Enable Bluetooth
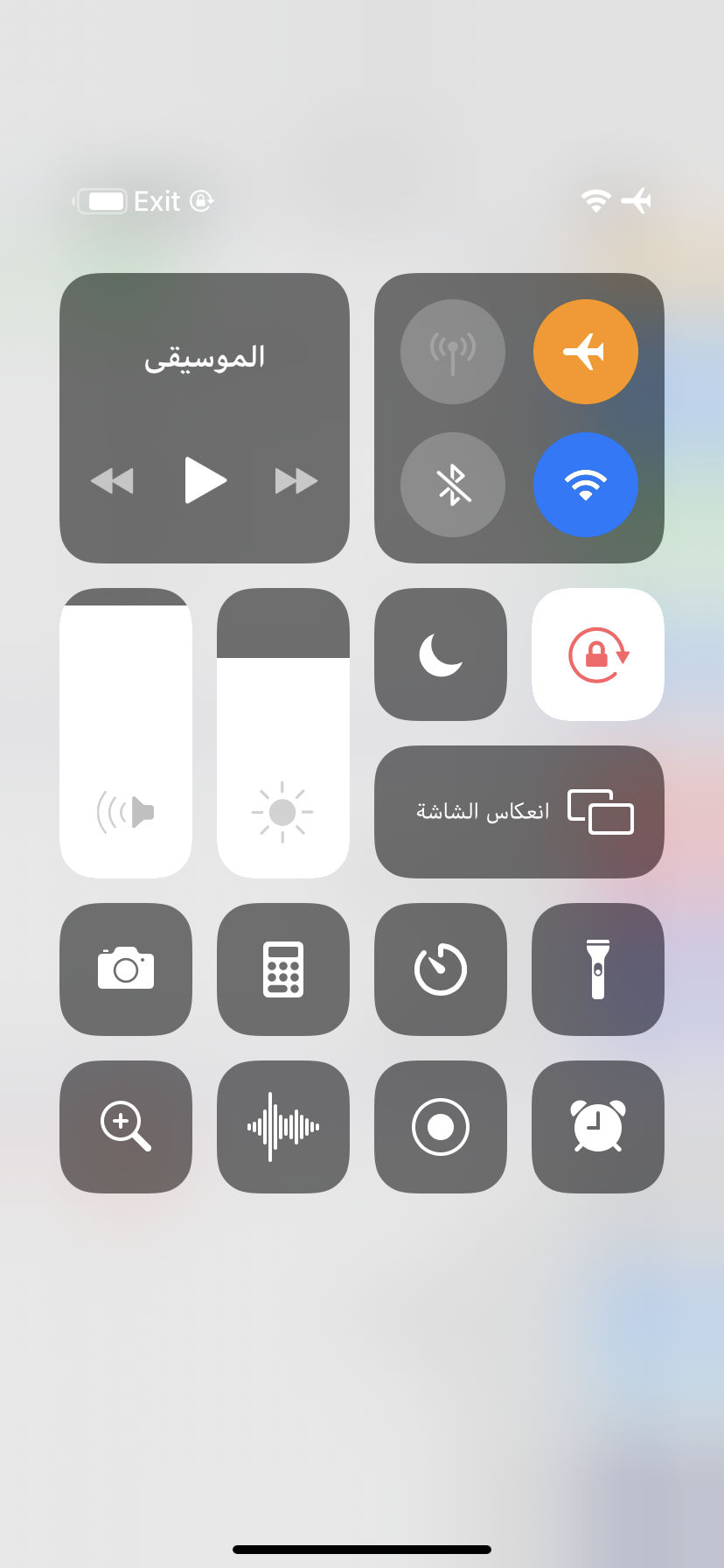724x1568 pixels. tap(453, 484)
